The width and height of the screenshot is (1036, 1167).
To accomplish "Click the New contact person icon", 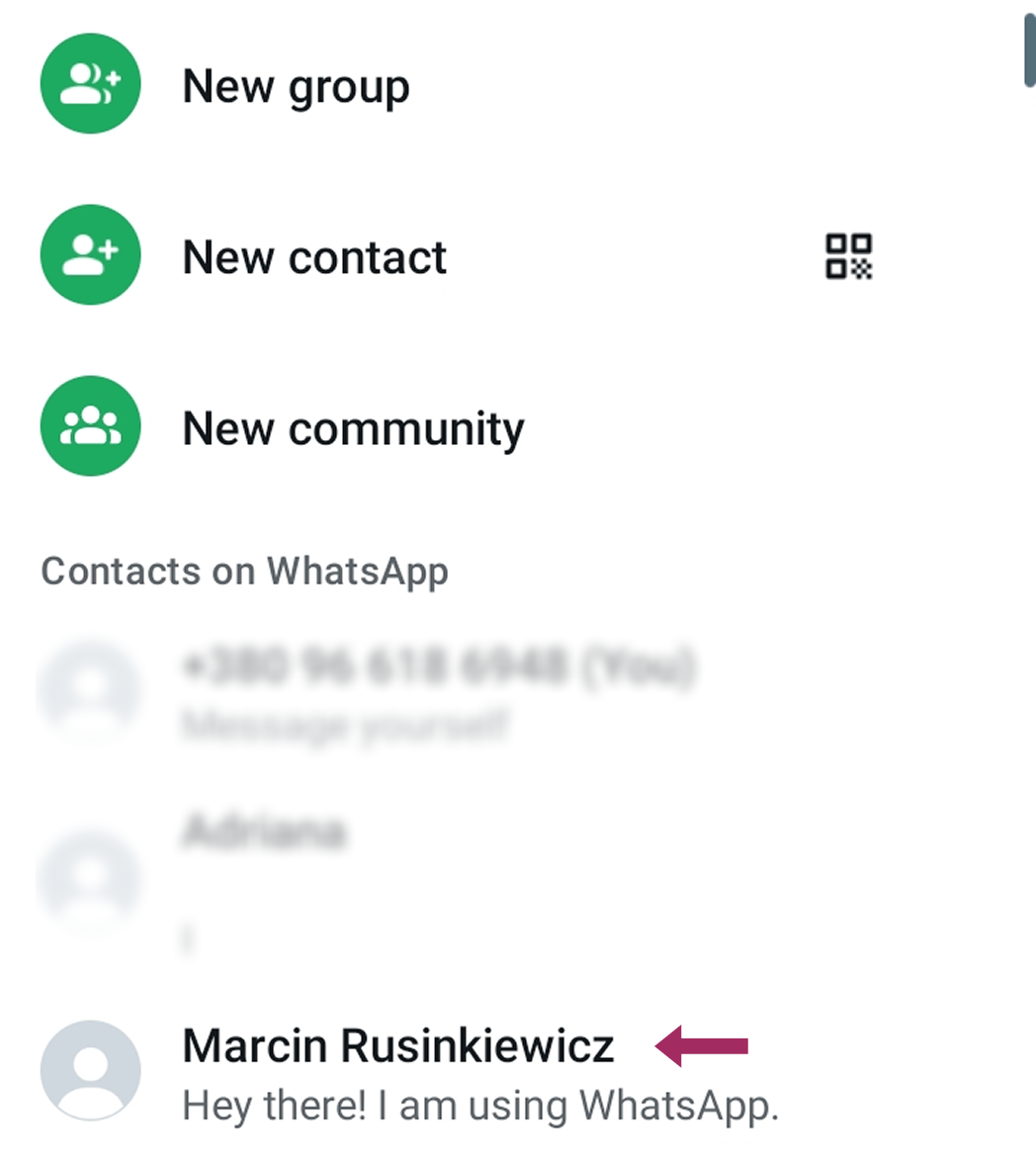I will (90, 255).
